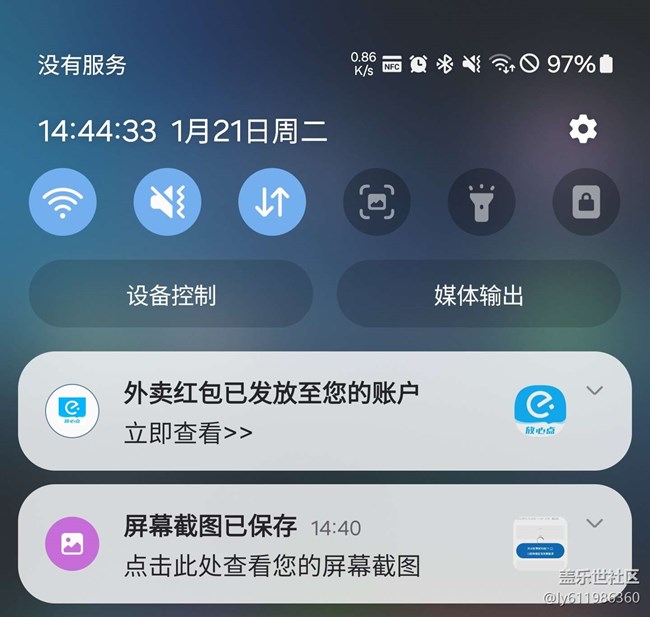The height and width of the screenshot is (617, 650).
Task: Turn off mobile data
Action: coord(272,202)
